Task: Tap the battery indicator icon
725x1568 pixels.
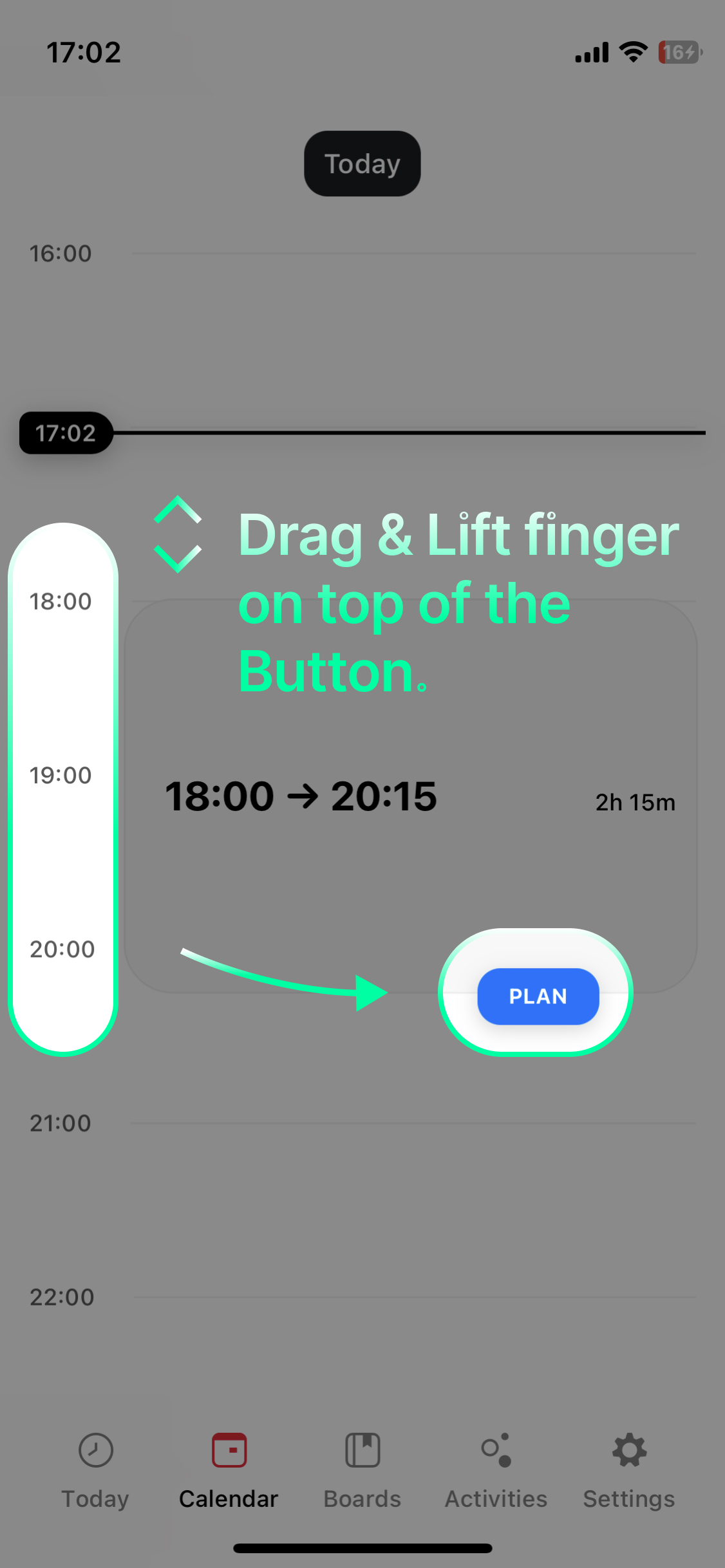Action: pyautogui.click(x=679, y=51)
